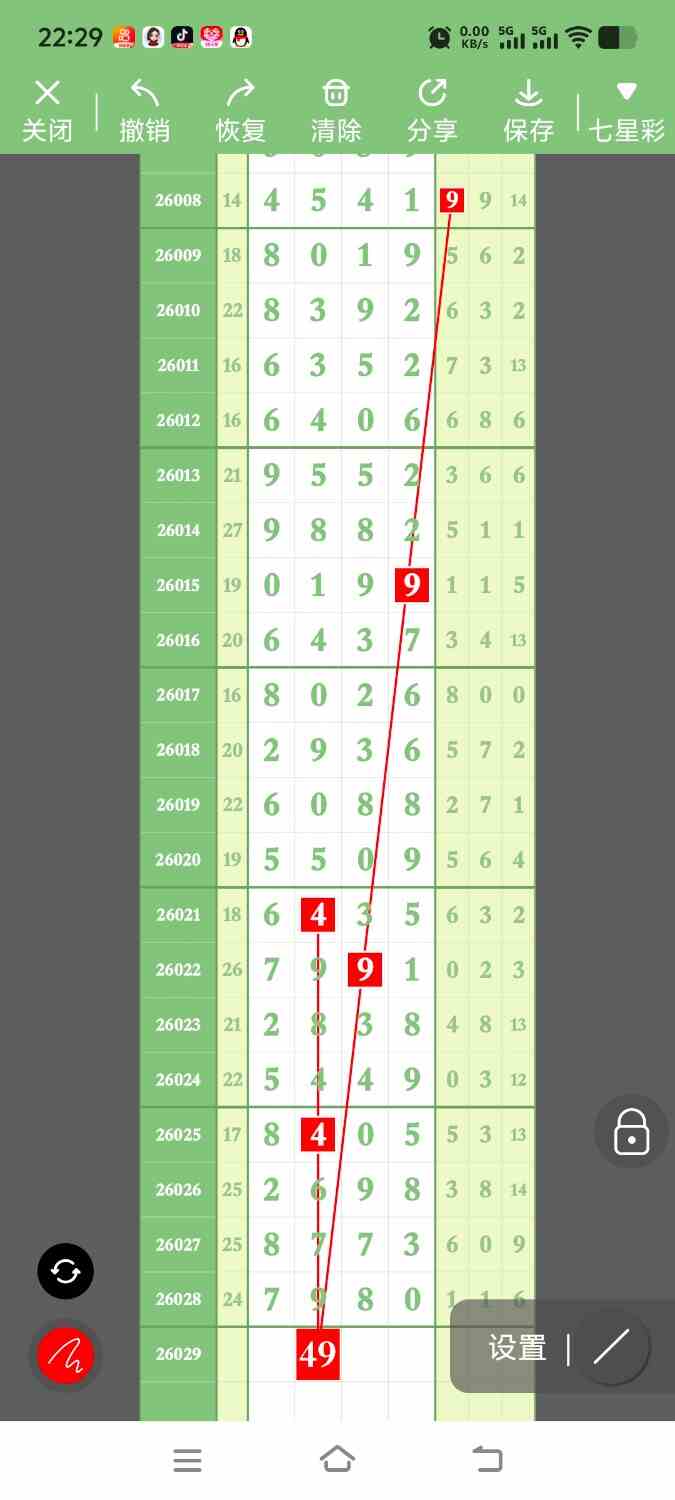
Task: Toggle the lock icon button
Action: tap(631, 1131)
